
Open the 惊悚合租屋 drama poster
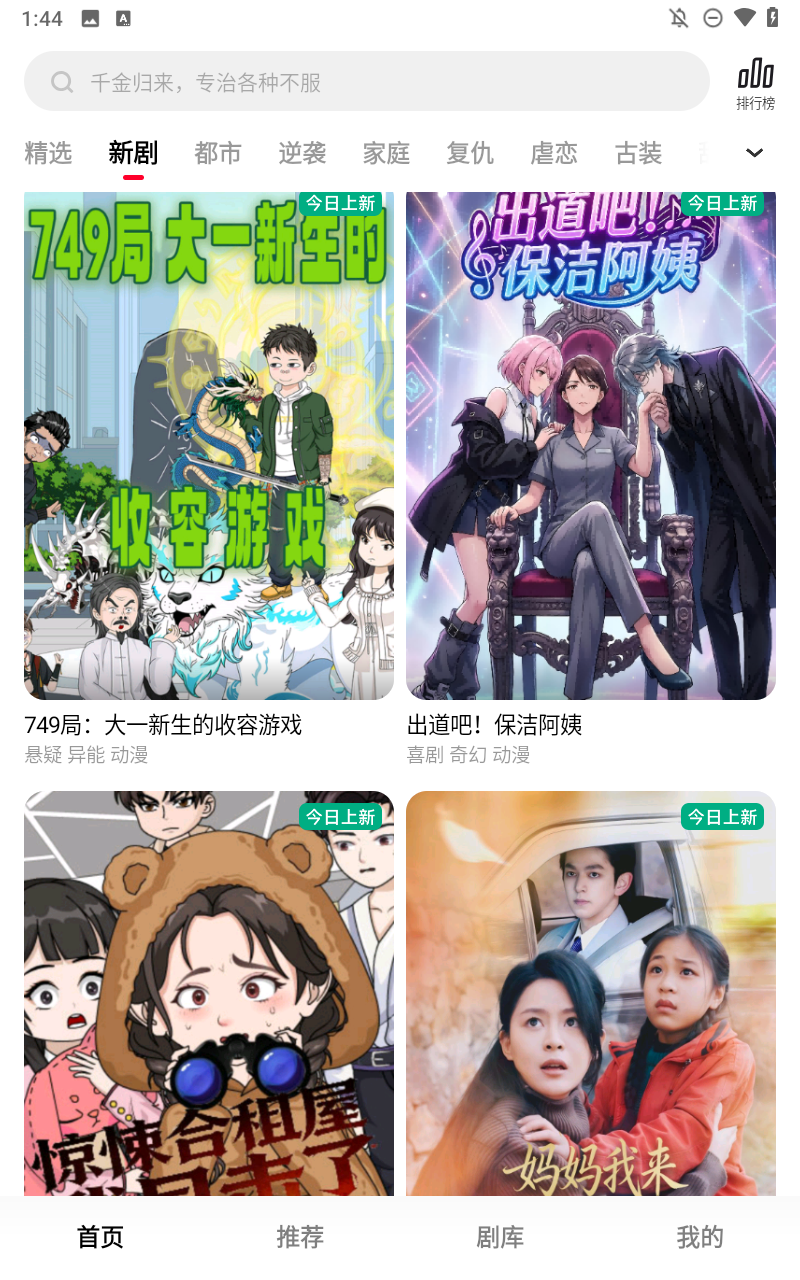(x=209, y=992)
